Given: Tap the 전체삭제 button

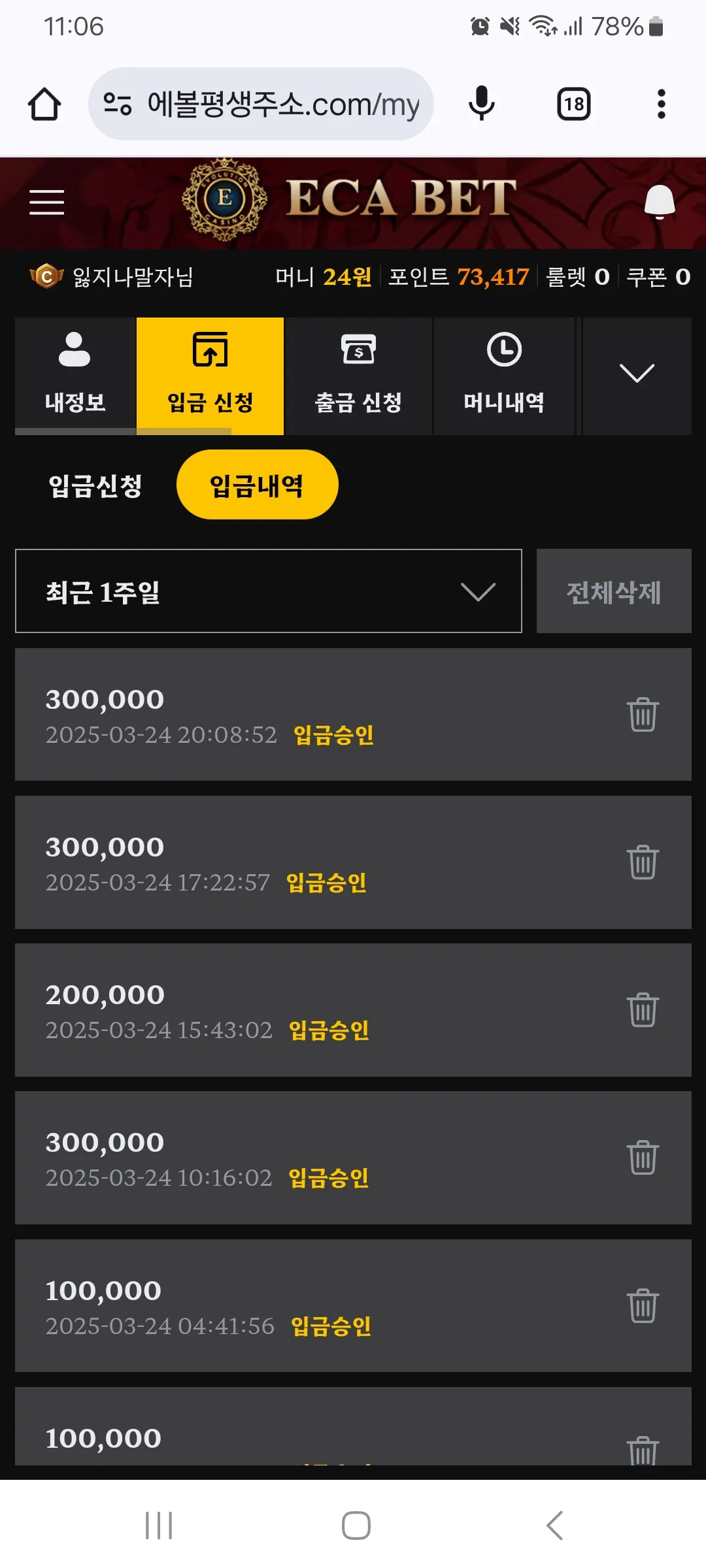Looking at the screenshot, I should (614, 591).
